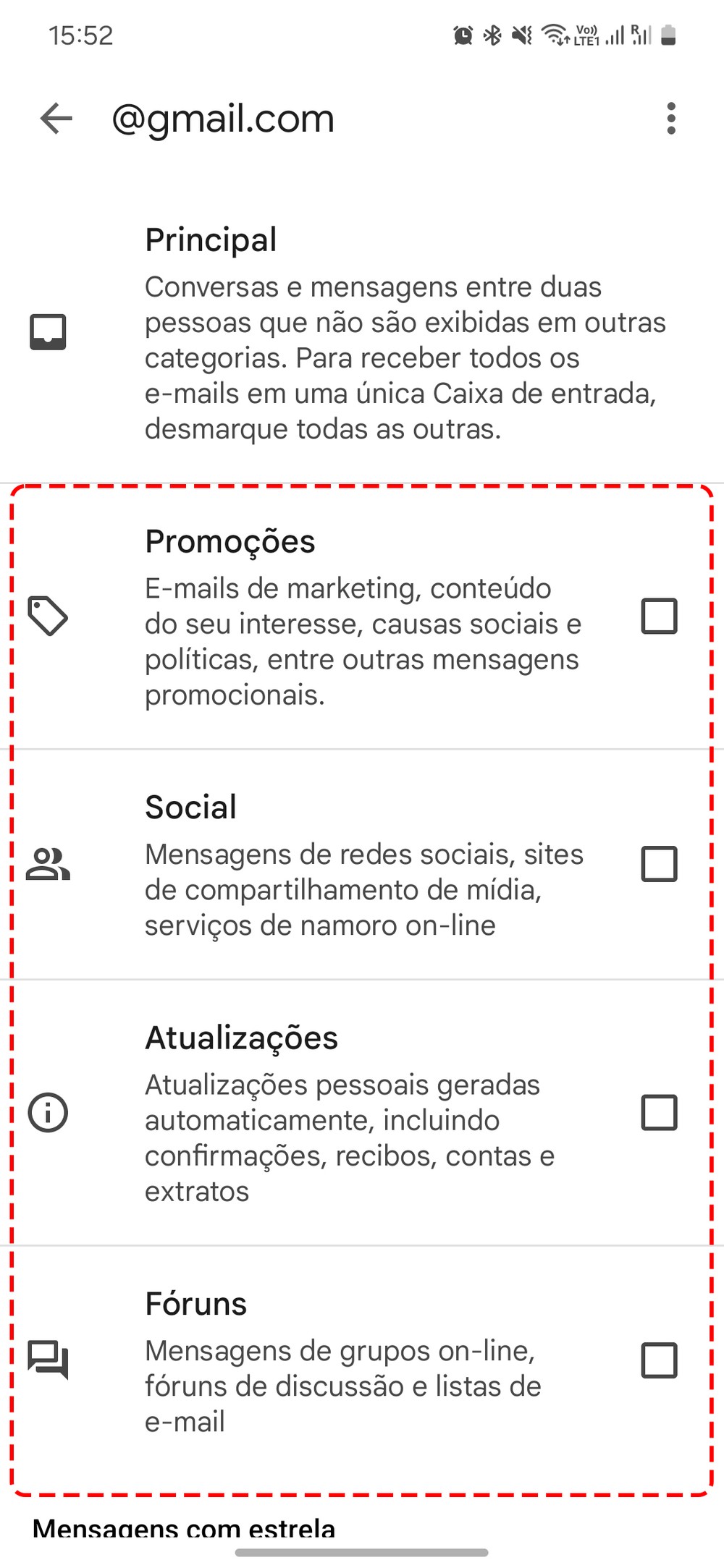724x1568 pixels.
Task: Go back using the arrow icon
Action: coord(56,119)
